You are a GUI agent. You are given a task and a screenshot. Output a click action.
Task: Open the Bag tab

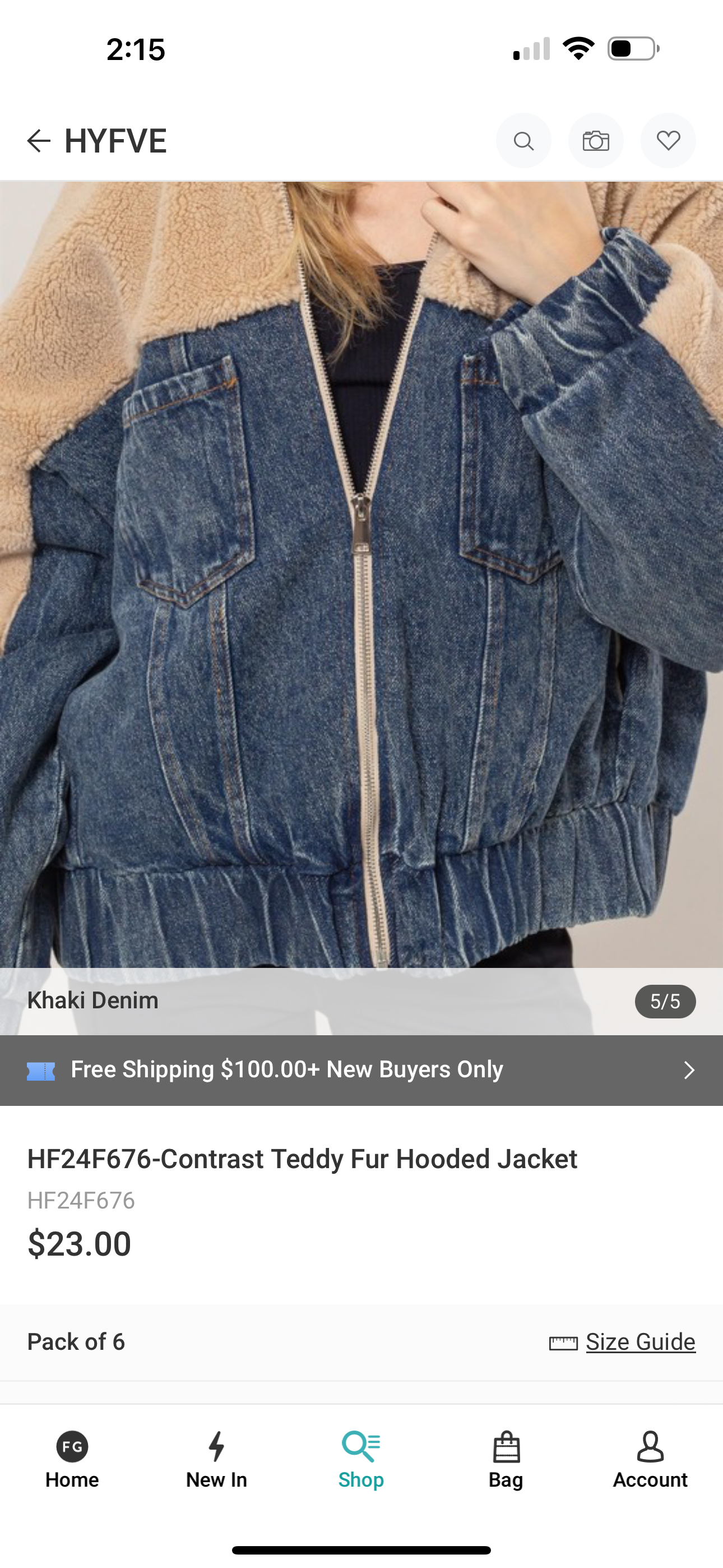(506, 1460)
